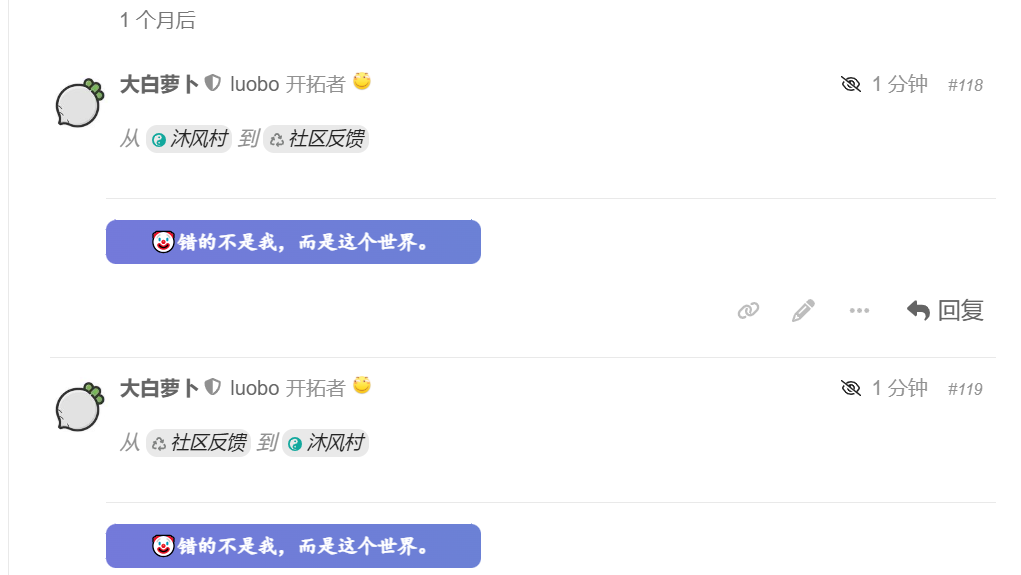1021x575 pixels.
Task: Tap the 1 分钟 timestamp on post #118
Action: 899,85
